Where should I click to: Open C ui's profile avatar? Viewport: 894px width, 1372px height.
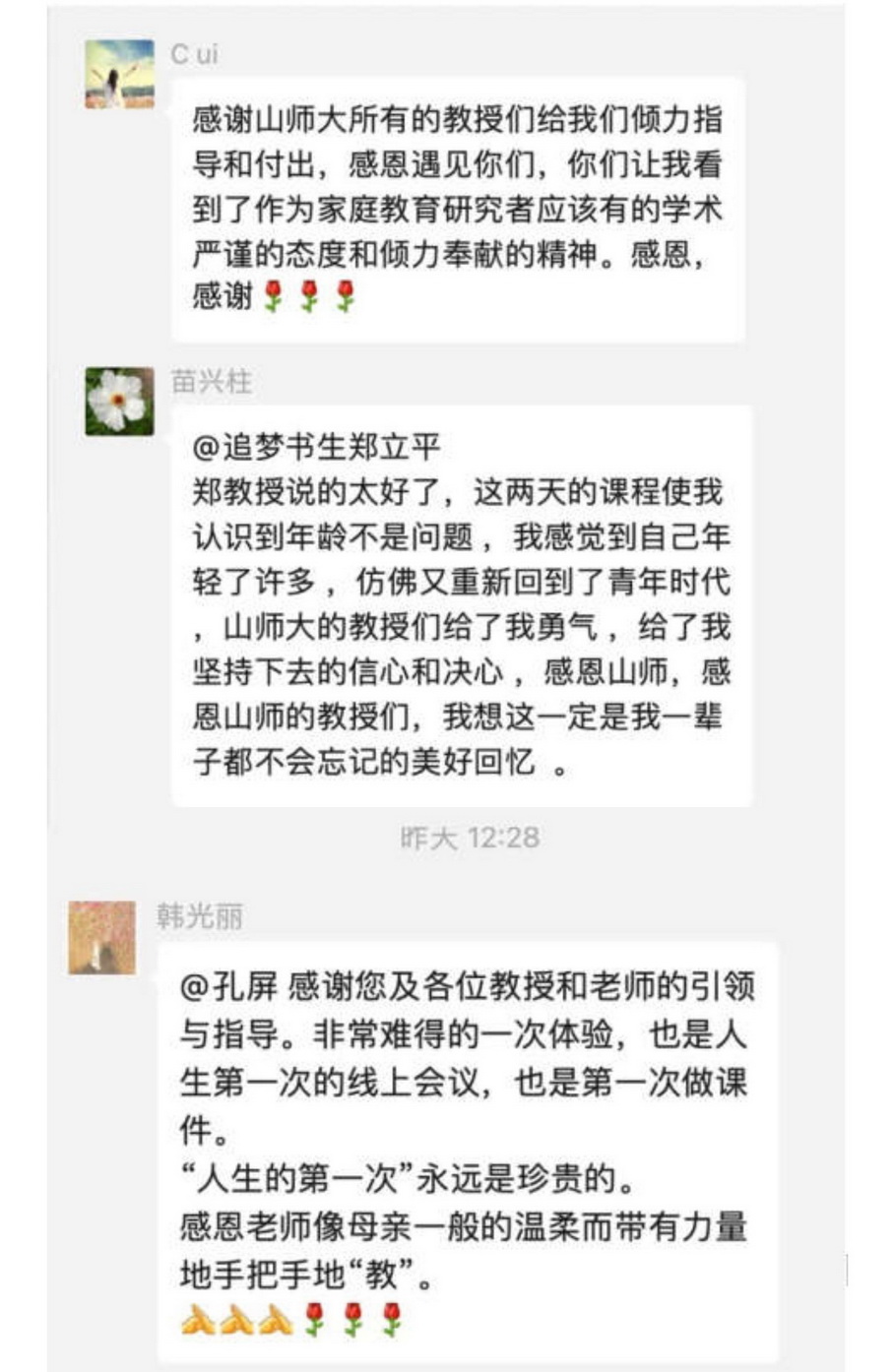[119, 75]
